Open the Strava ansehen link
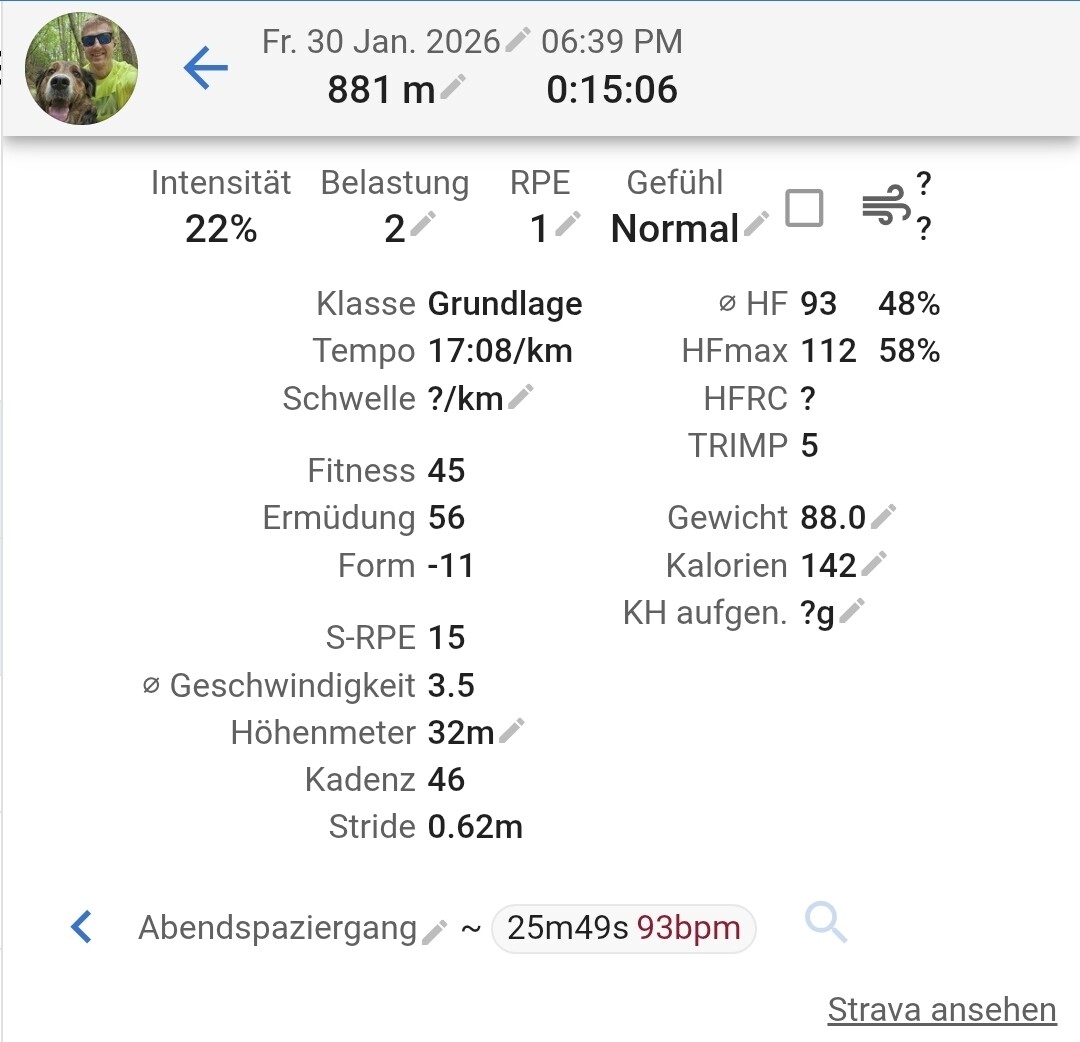1080x1042 pixels. 941,1010
